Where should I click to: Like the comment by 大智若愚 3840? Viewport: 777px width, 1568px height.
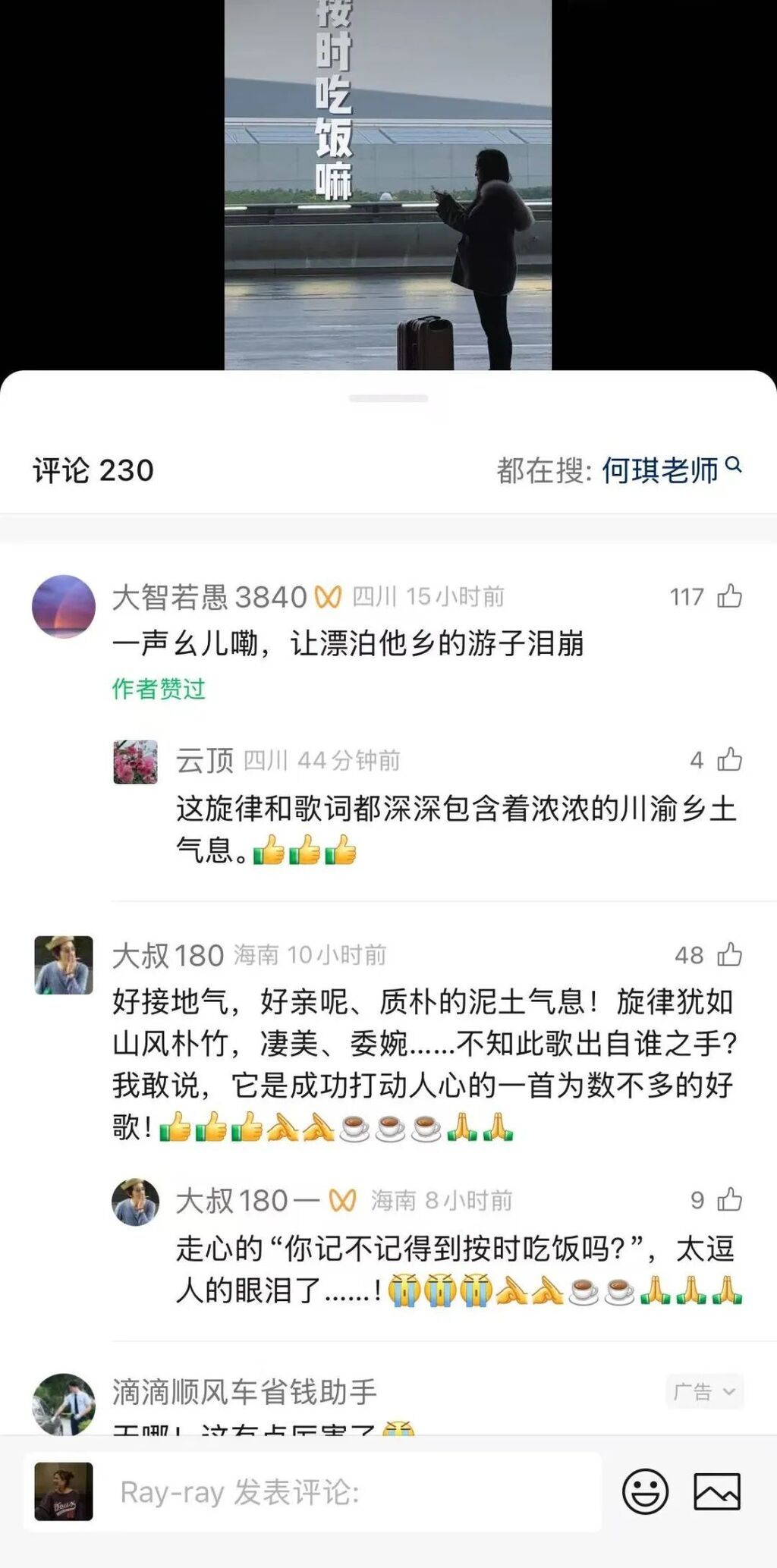pos(729,596)
